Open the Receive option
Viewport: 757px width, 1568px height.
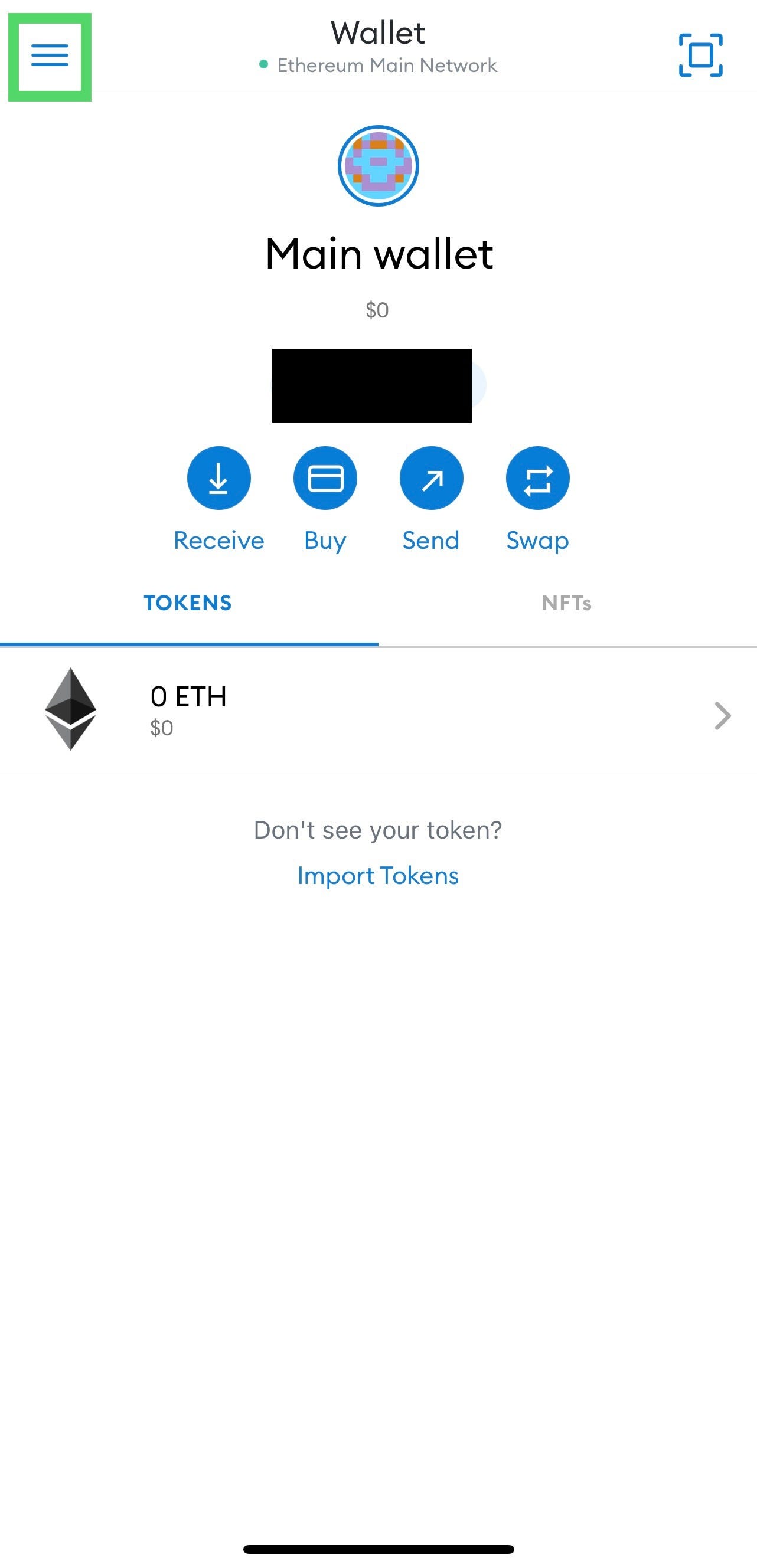[x=218, y=479]
